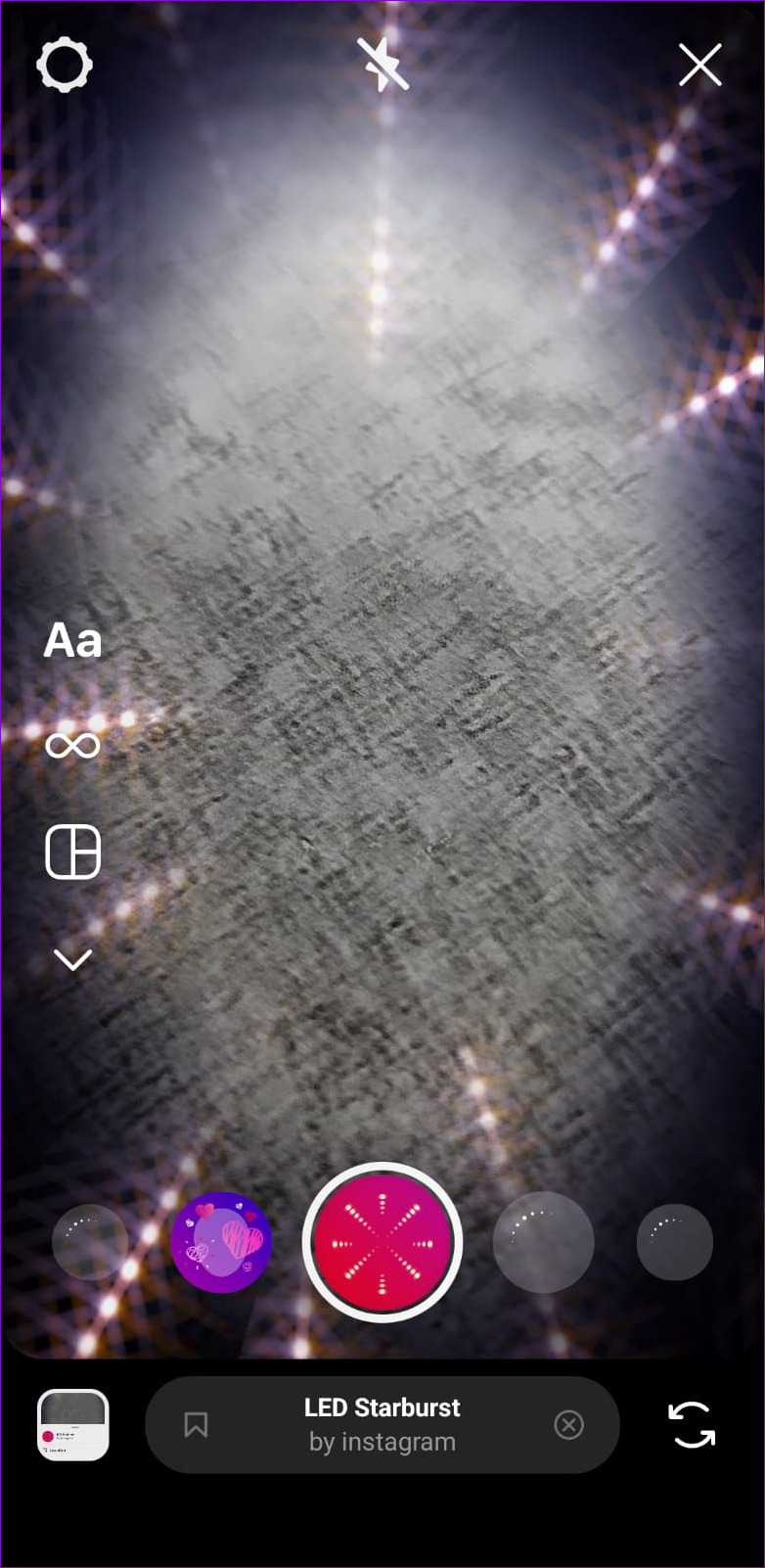Flip camera front and back
Viewport: 765px width, 1568px height.
pyautogui.click(x=692, y=1424)
